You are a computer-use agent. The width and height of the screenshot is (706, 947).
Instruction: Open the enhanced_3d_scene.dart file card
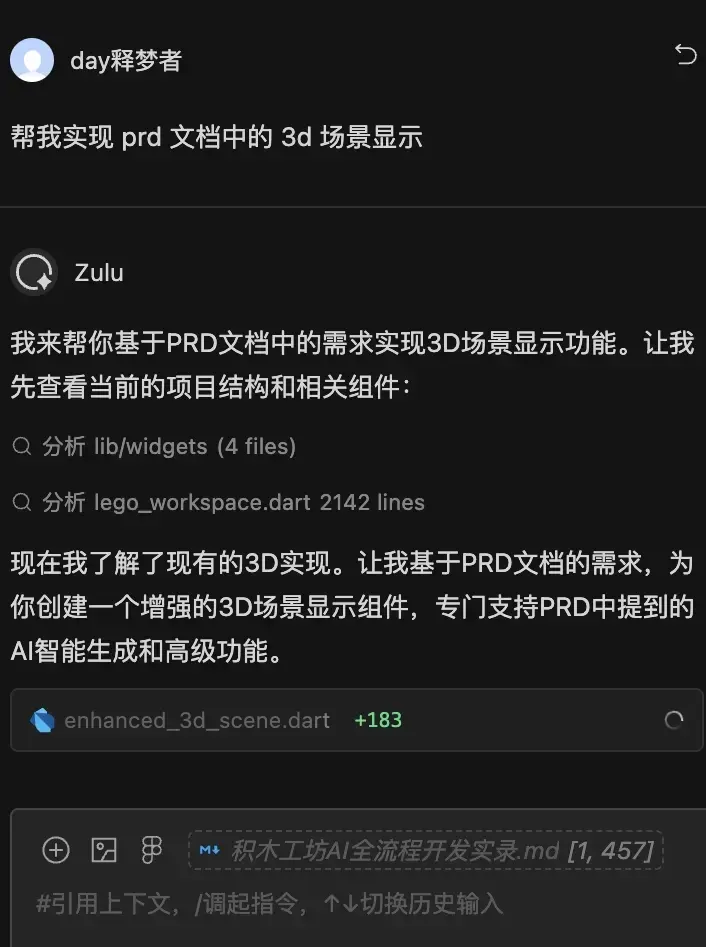click(x=197, y=720)
